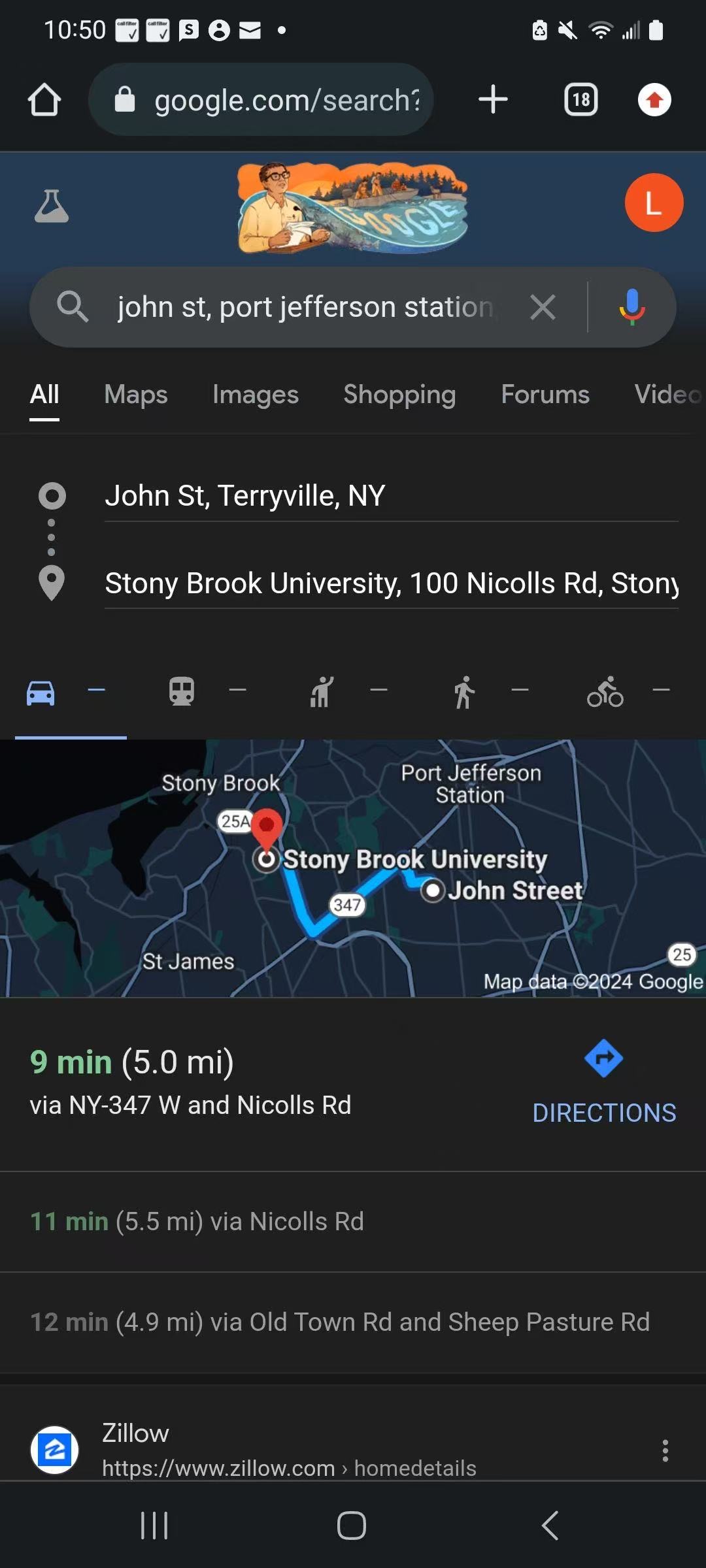
Task: Open the overflow menu for Zillow result
Action: (x=665, y=1450)
